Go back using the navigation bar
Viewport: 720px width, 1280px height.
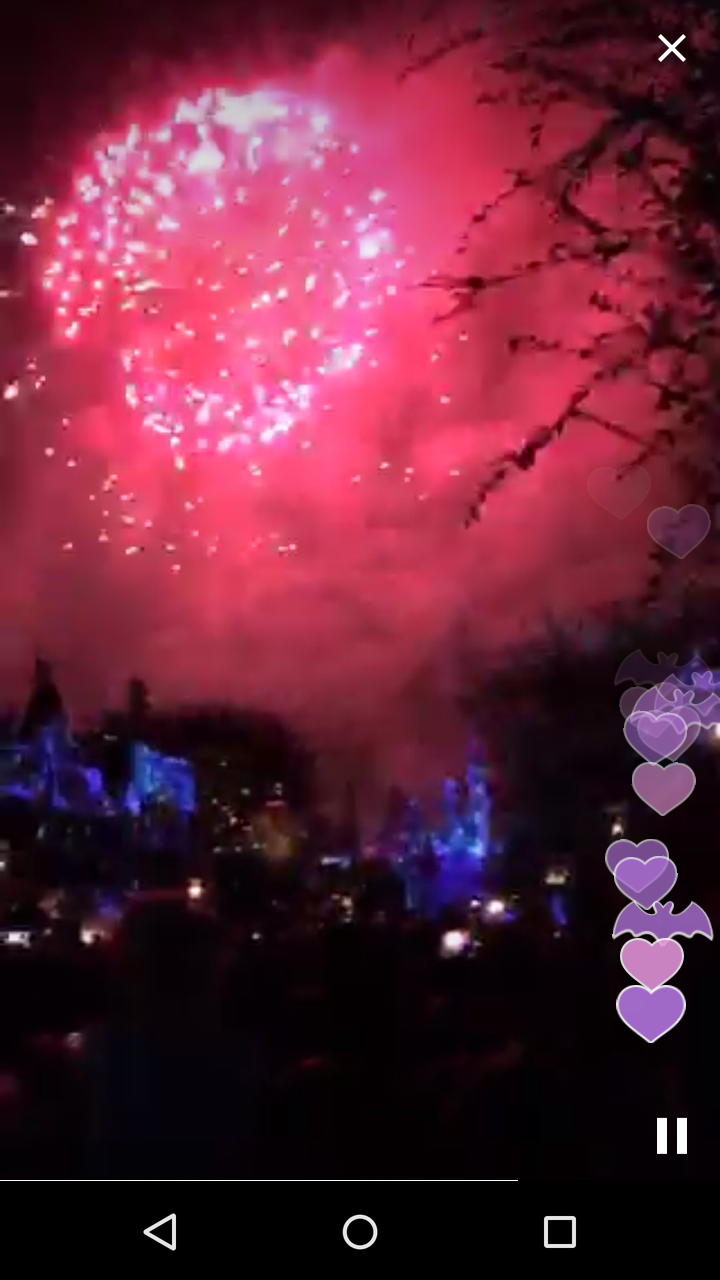coord(161,1231)
